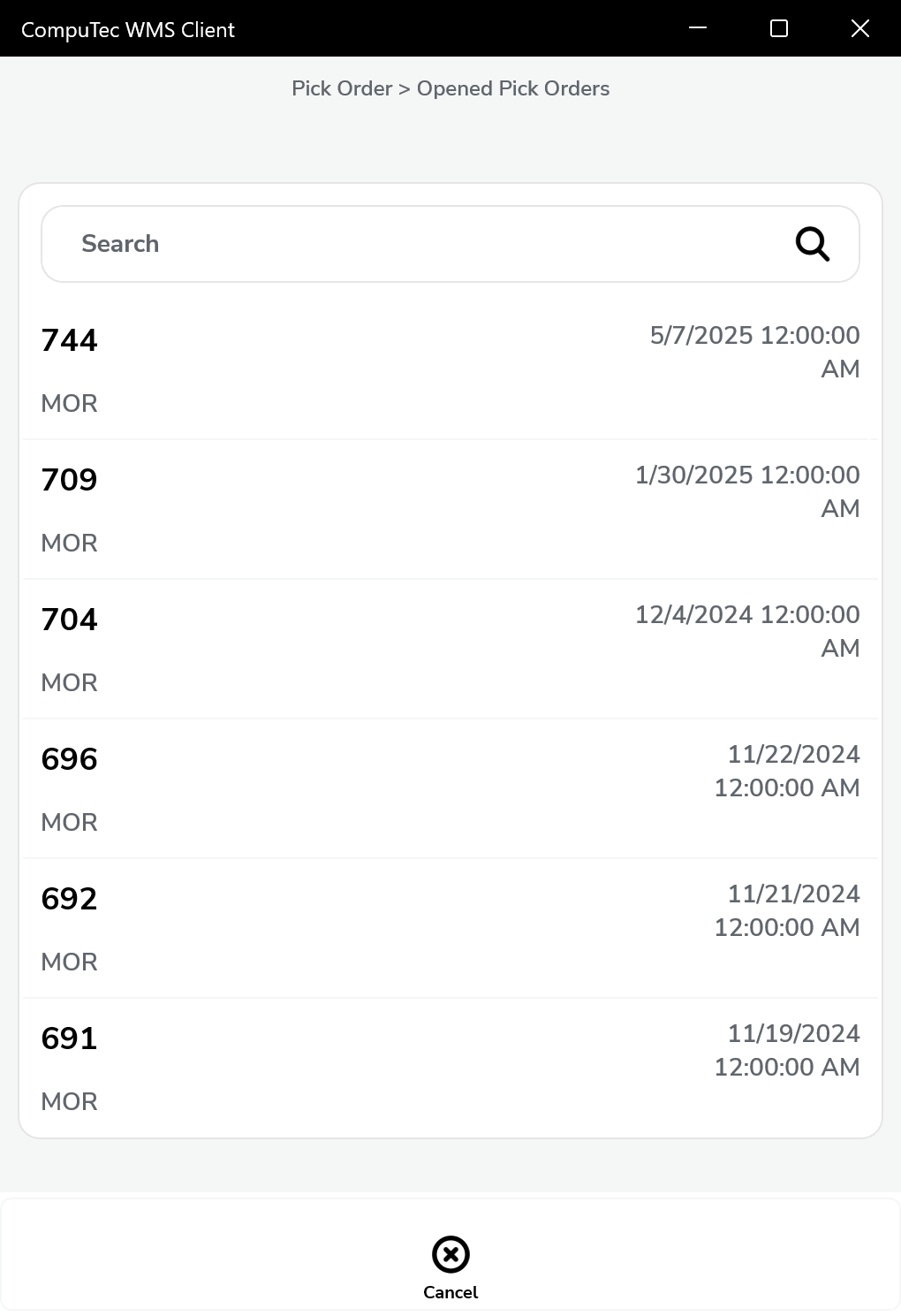Image resolution: width=901 pixels, height=1316 pixels.
Task: Click the Cancel circle icon
Action: [450, 1255]
